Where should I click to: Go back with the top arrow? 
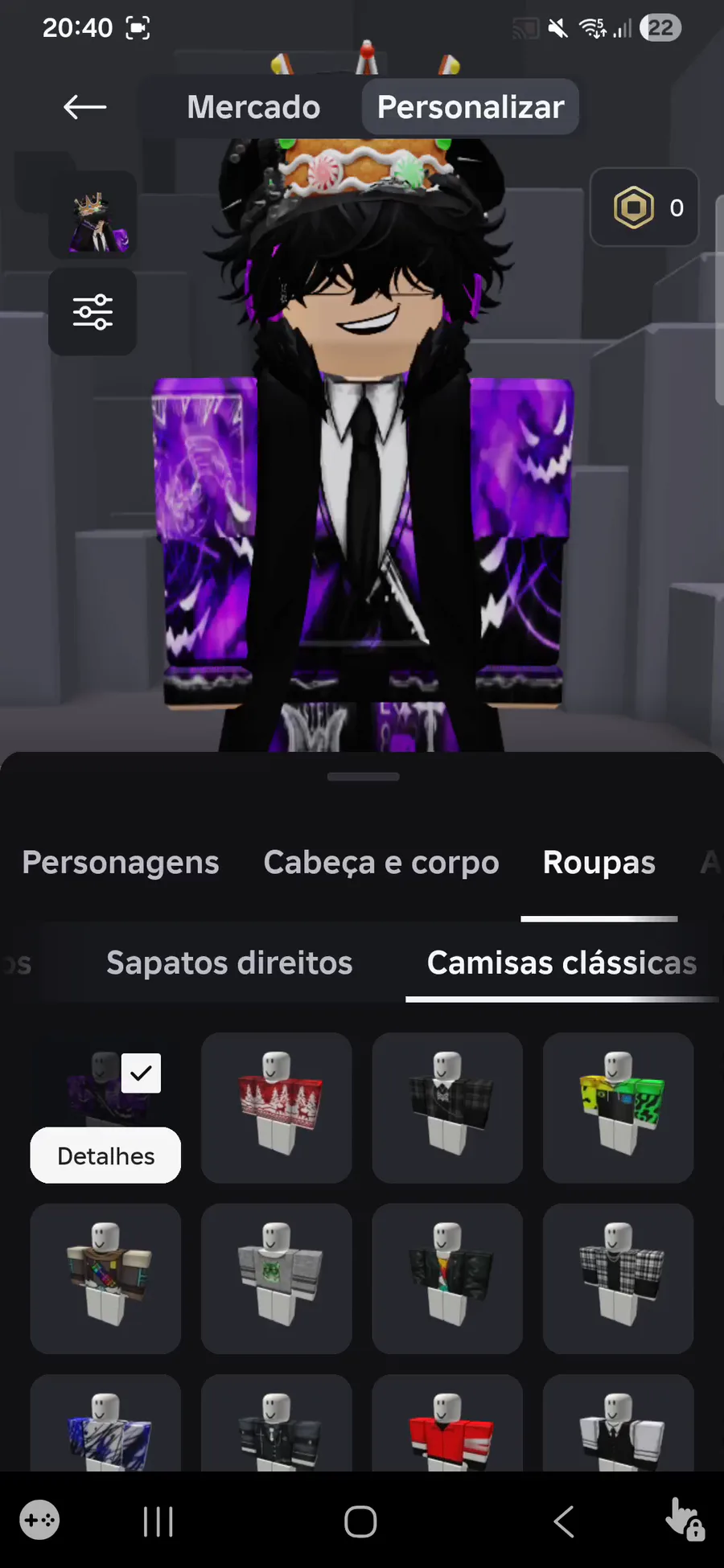tap(84, 107)
